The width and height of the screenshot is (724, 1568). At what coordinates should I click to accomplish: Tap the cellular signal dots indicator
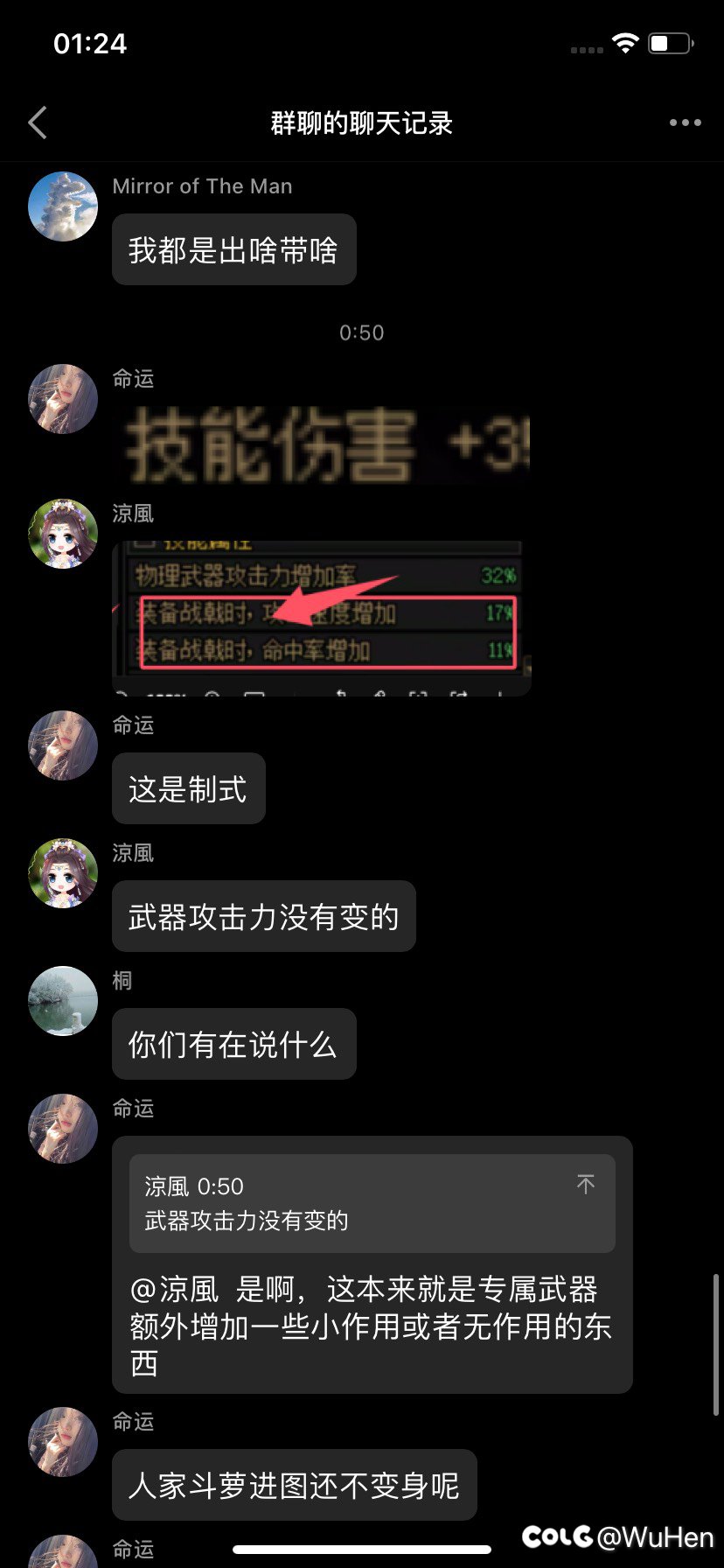pyautogui.click(x=586, y=49)
